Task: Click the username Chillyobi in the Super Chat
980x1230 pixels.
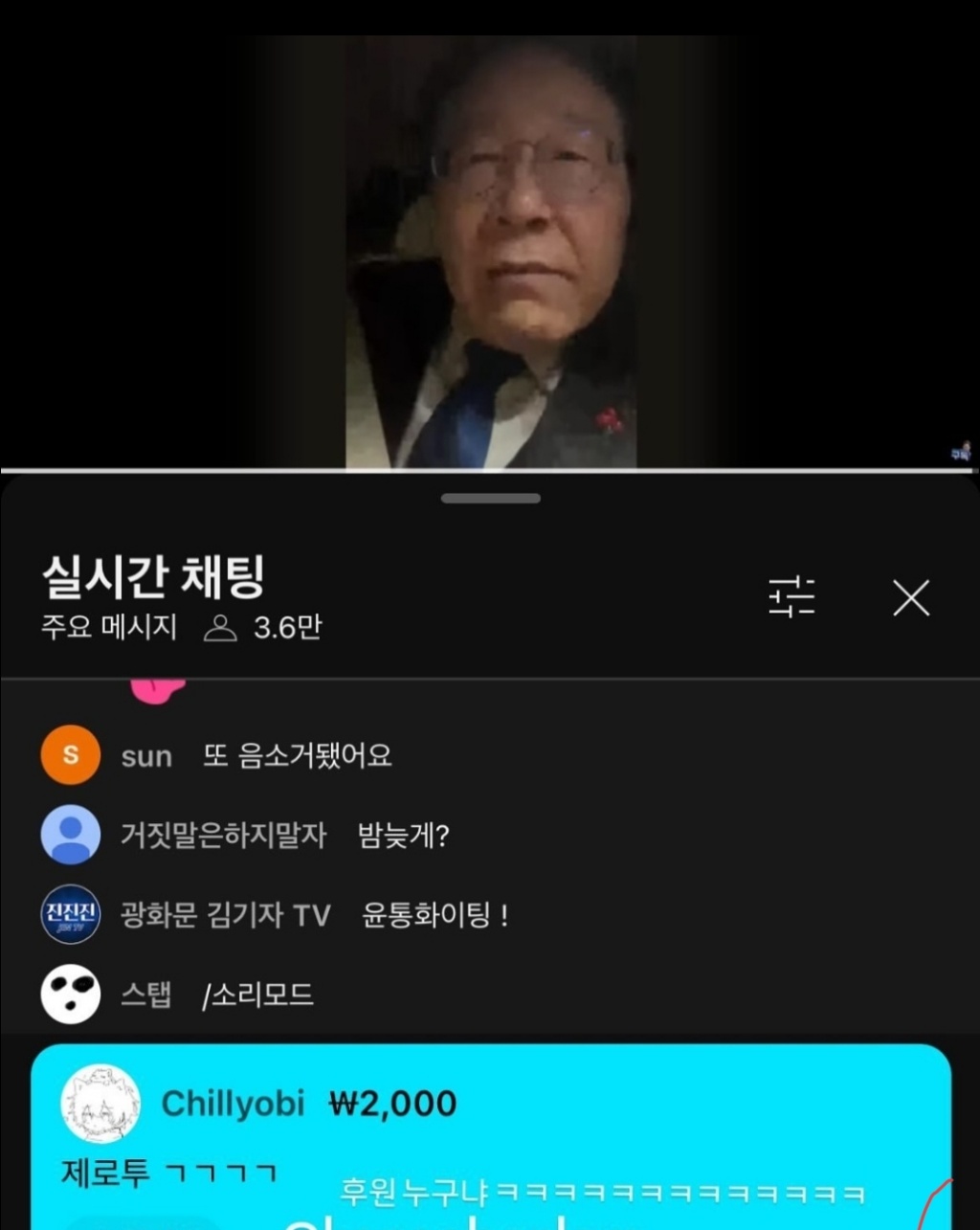Action: coord(233,1103)
